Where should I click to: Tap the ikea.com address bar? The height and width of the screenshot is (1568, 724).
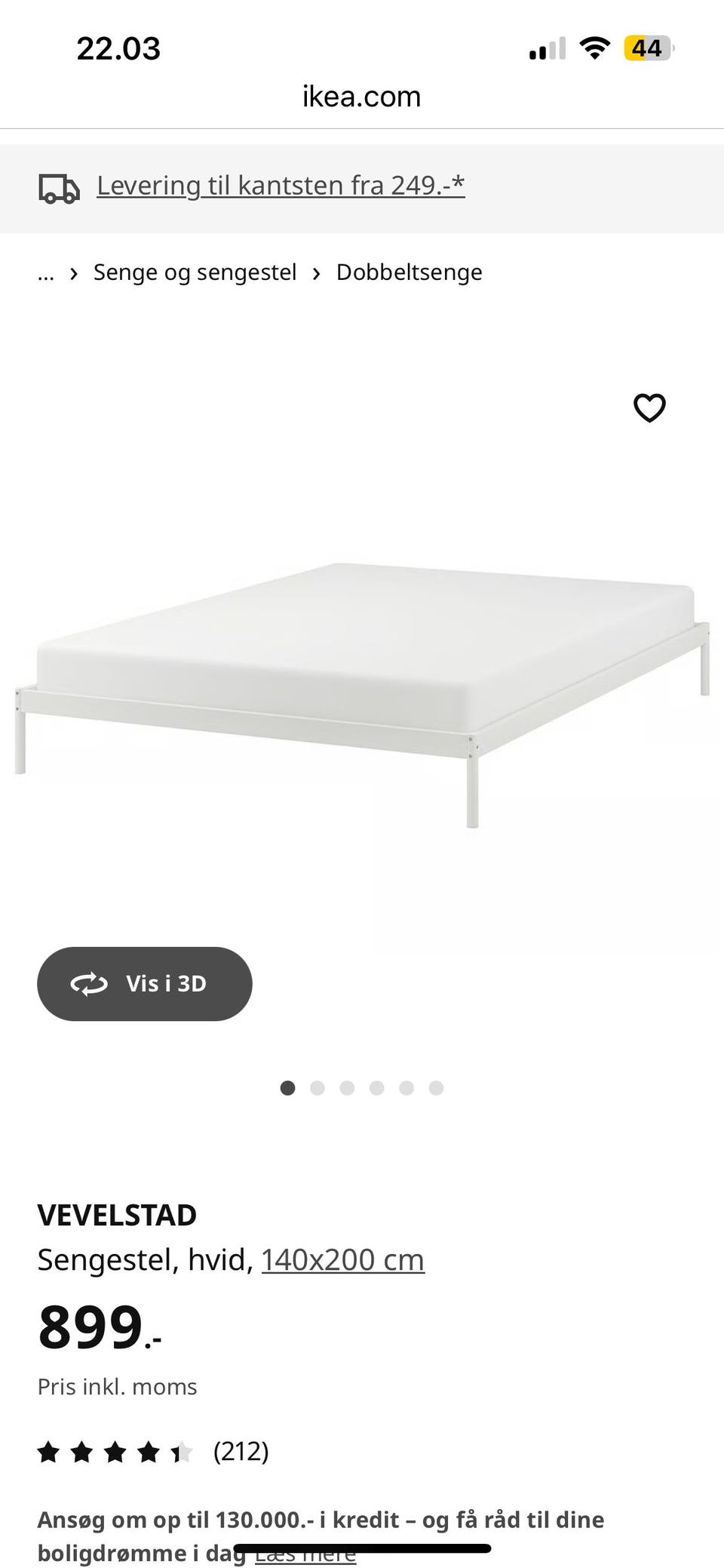coord(362,97)
